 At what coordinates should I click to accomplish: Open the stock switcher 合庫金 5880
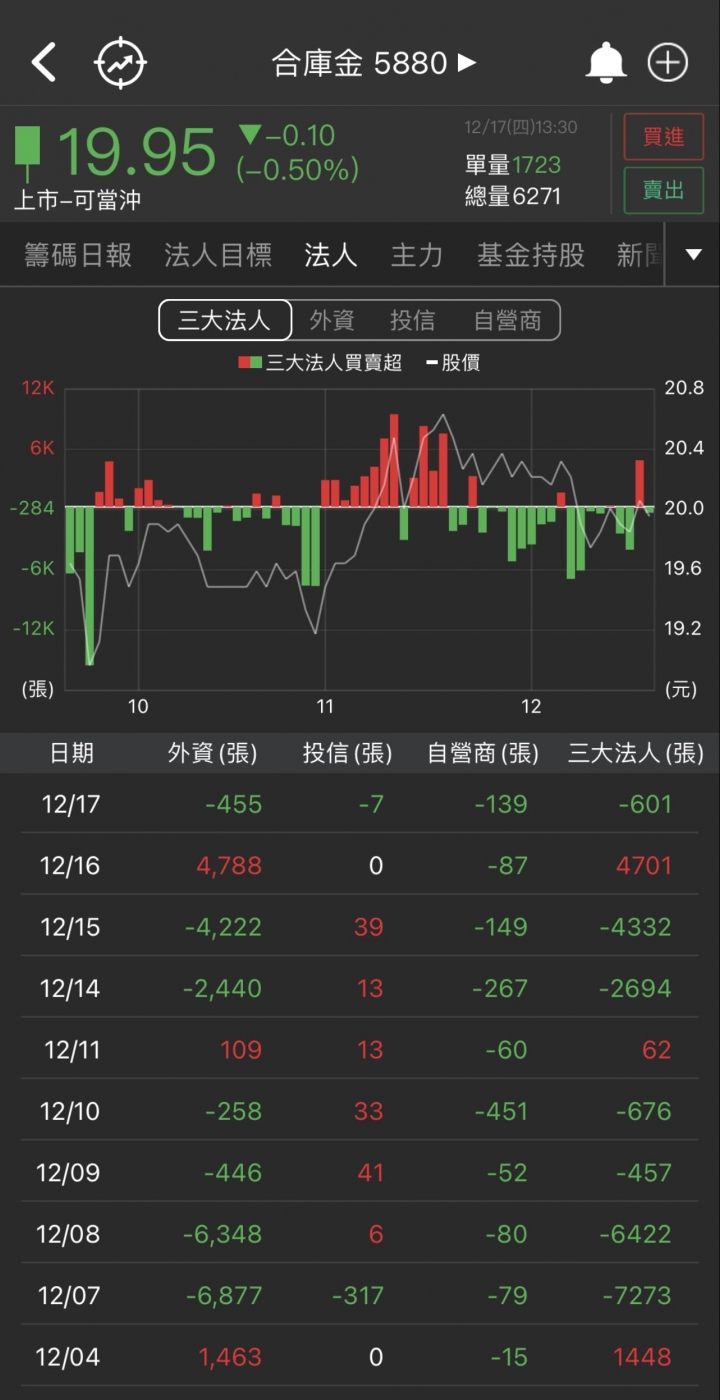point(374,63)
